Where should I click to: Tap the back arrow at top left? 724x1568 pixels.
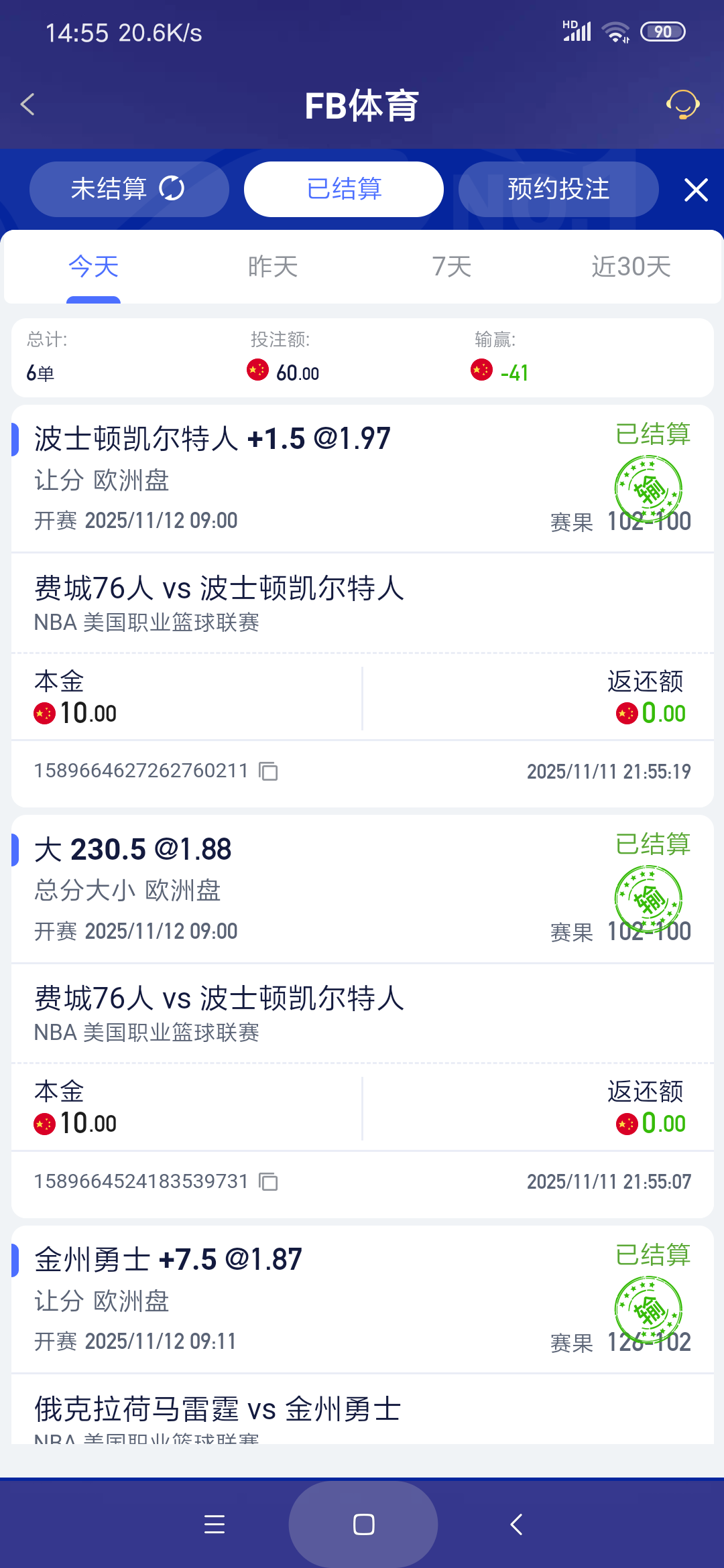pos(27,105)
